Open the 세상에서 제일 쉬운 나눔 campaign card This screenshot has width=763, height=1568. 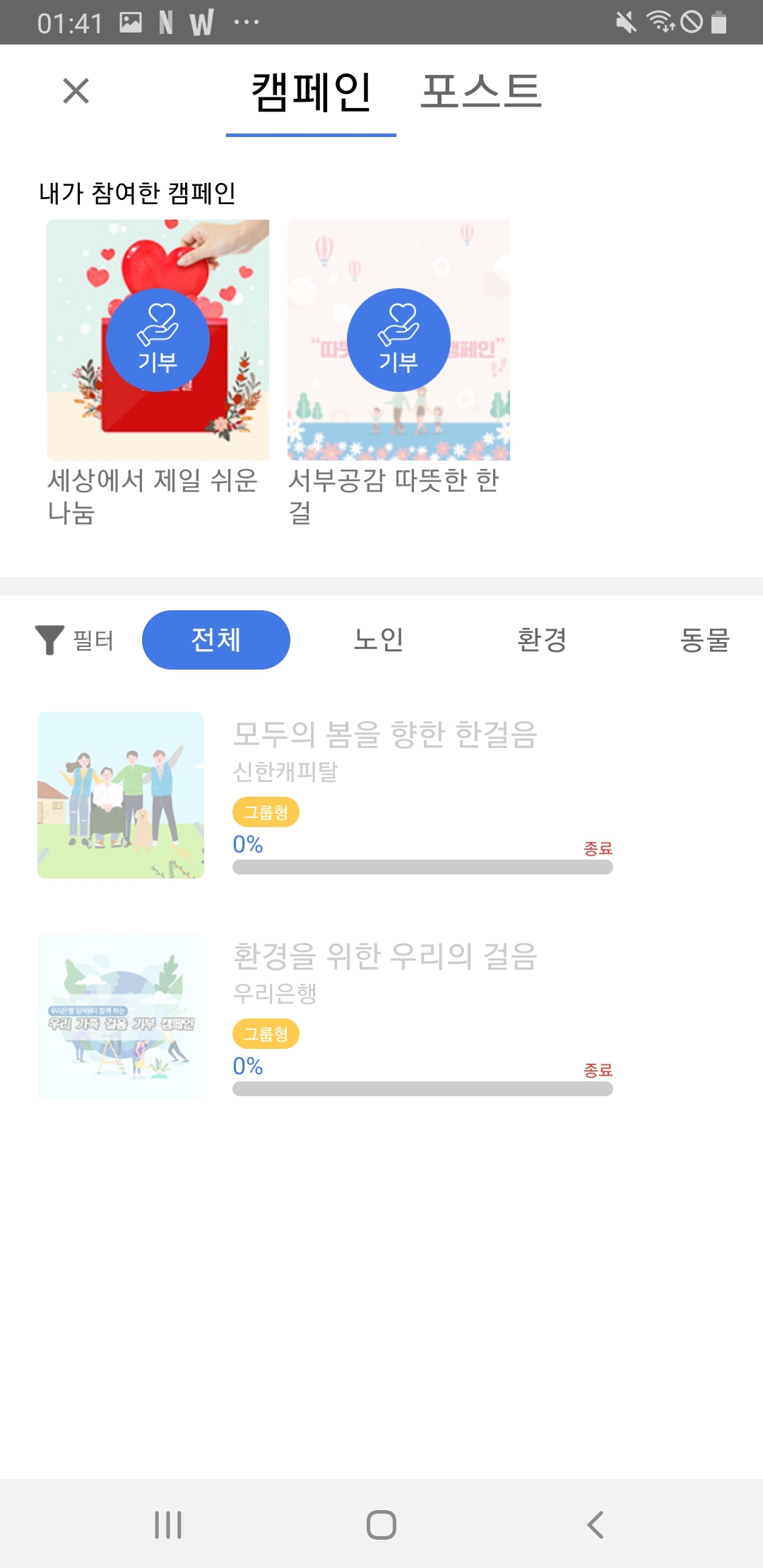(158, 340)
